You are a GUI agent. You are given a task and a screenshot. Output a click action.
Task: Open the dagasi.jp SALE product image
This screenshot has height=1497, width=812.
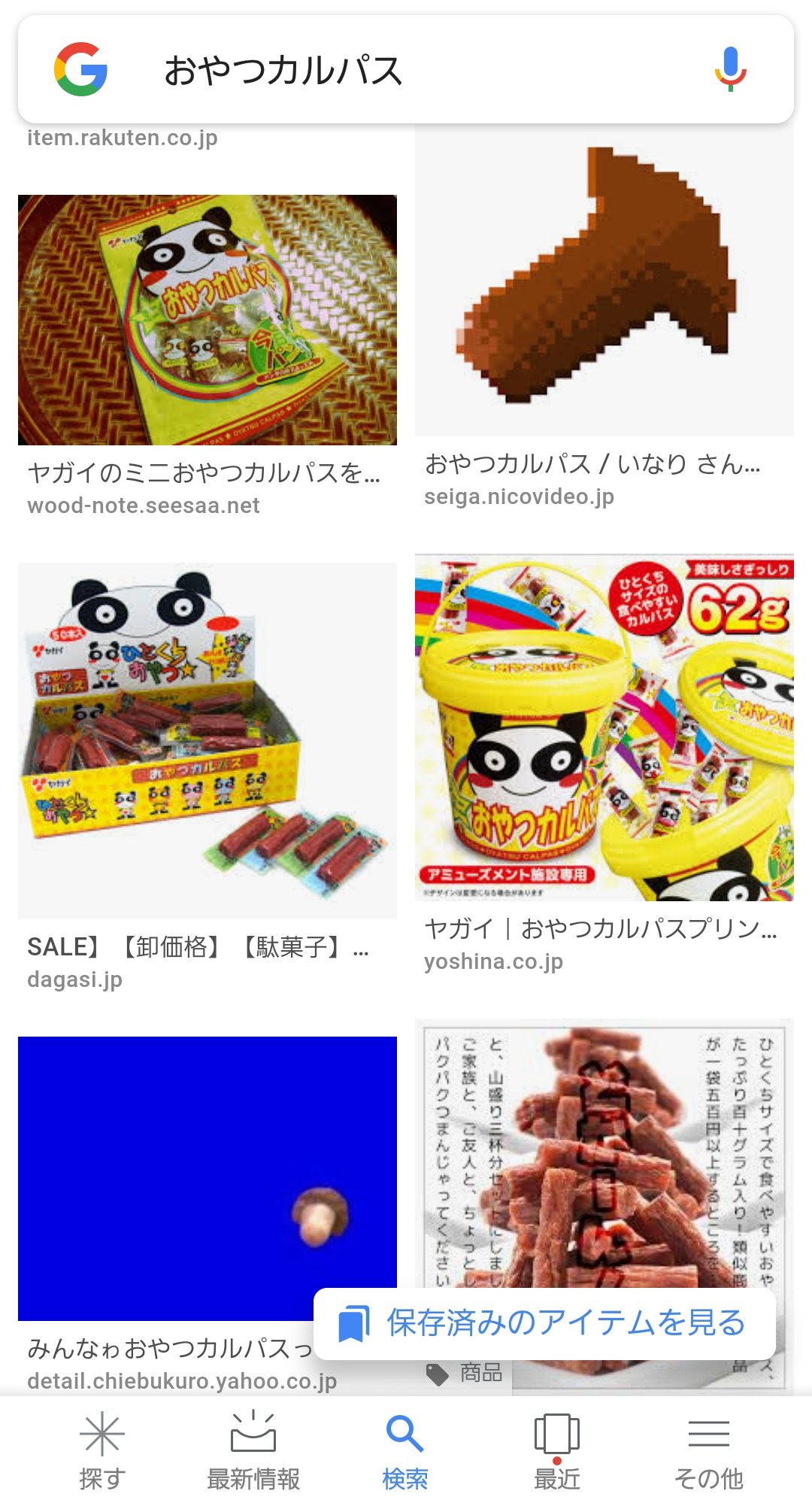208,740
